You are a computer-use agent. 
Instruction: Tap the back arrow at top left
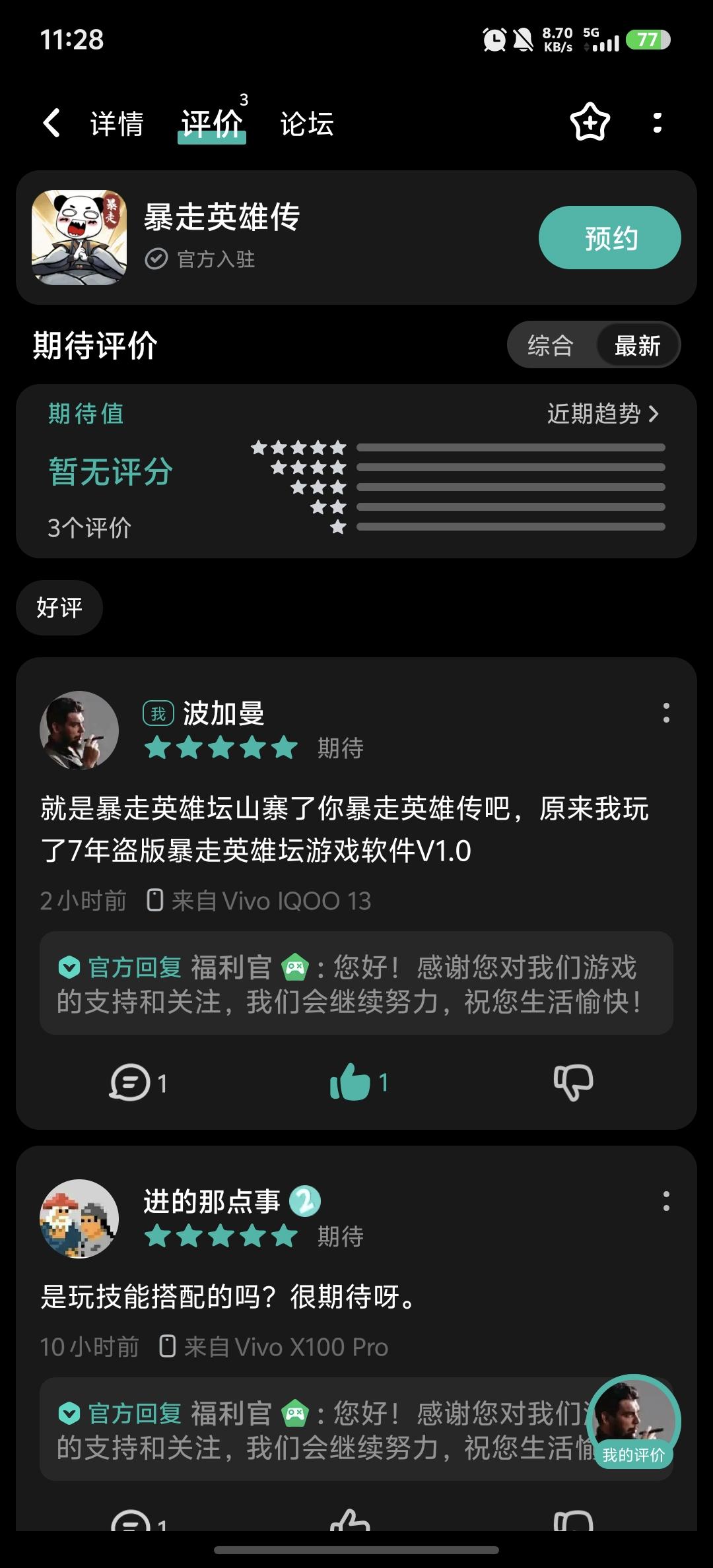tap(51, 123)
